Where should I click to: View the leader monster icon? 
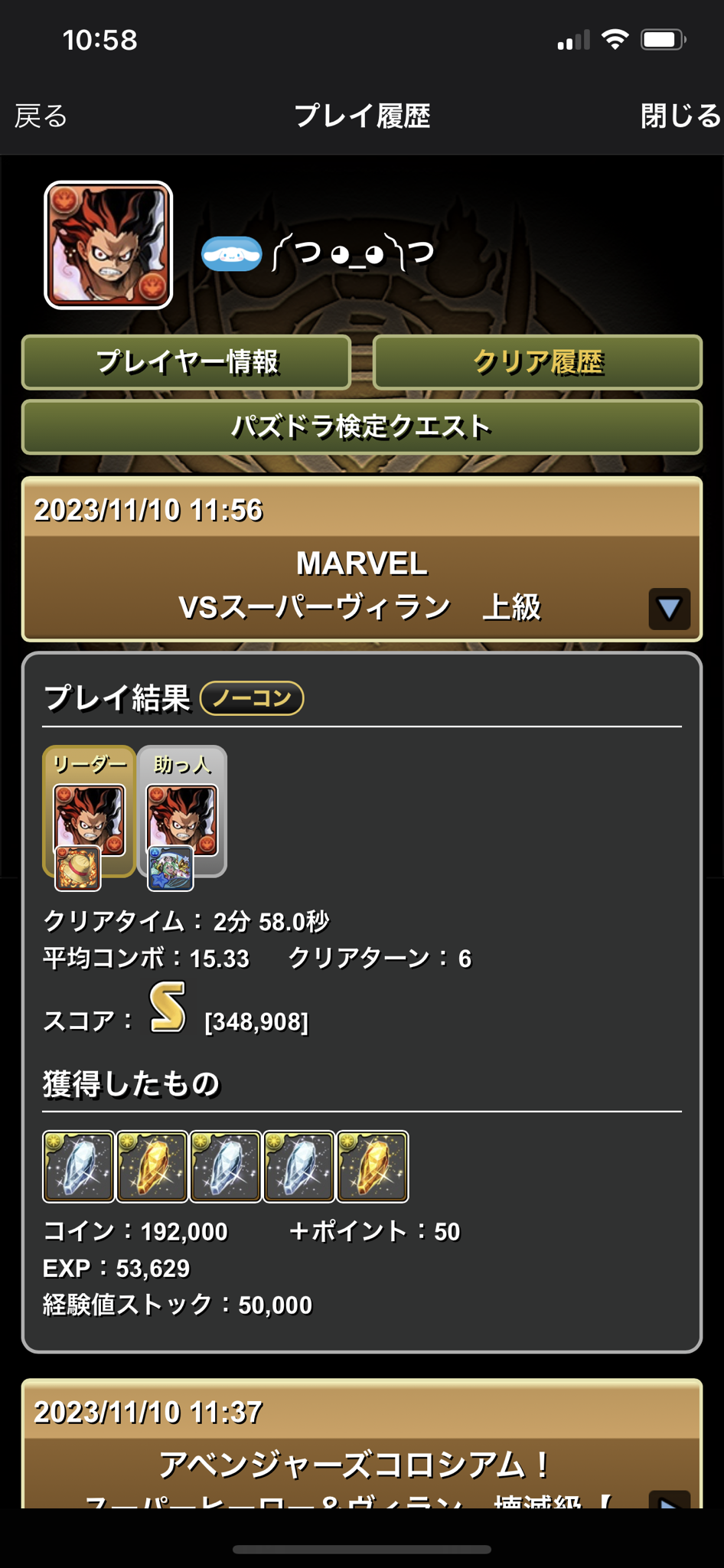pyautogui.click(x=89, y=819)
